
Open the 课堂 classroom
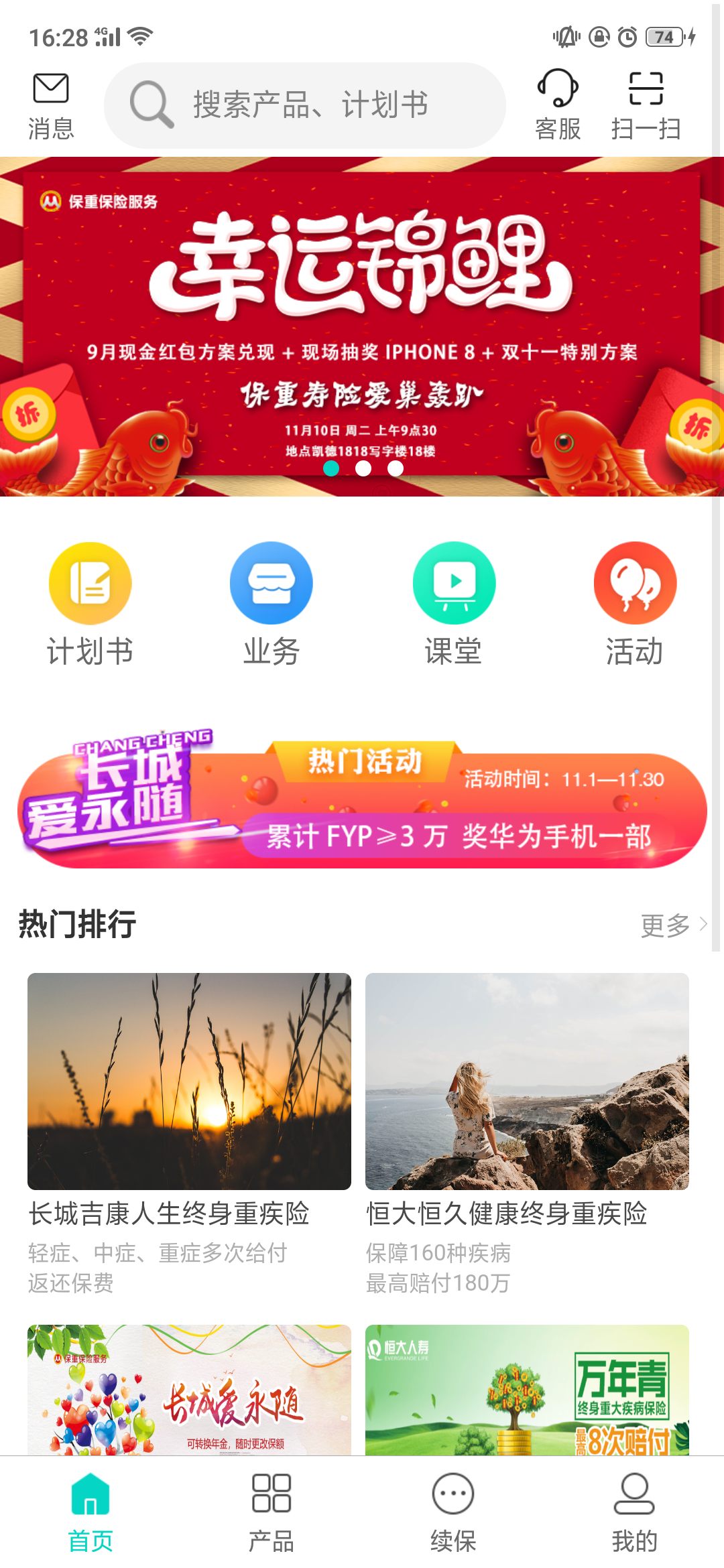point(453,603)
